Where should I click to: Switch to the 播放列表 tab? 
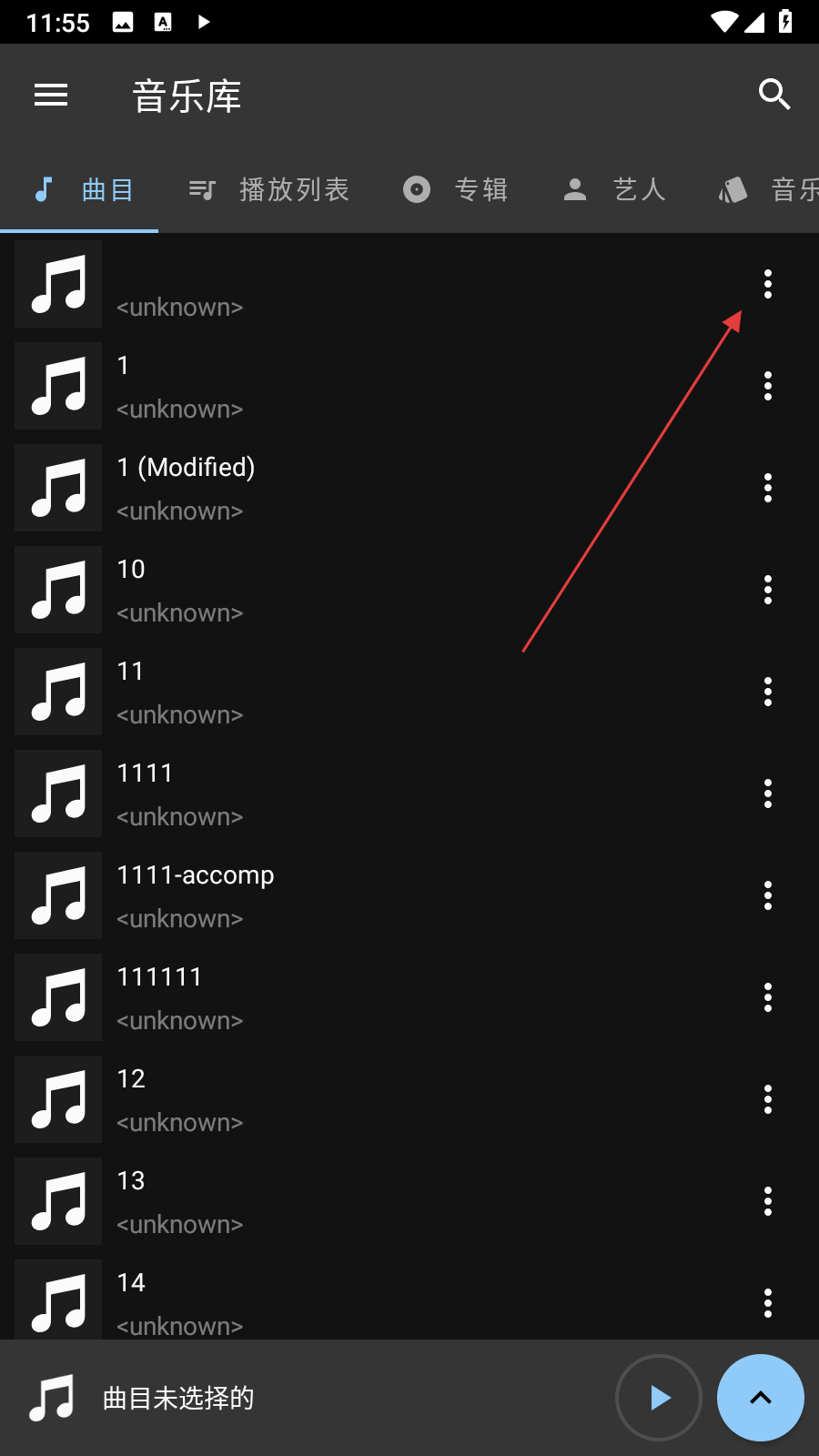(269, 189)
